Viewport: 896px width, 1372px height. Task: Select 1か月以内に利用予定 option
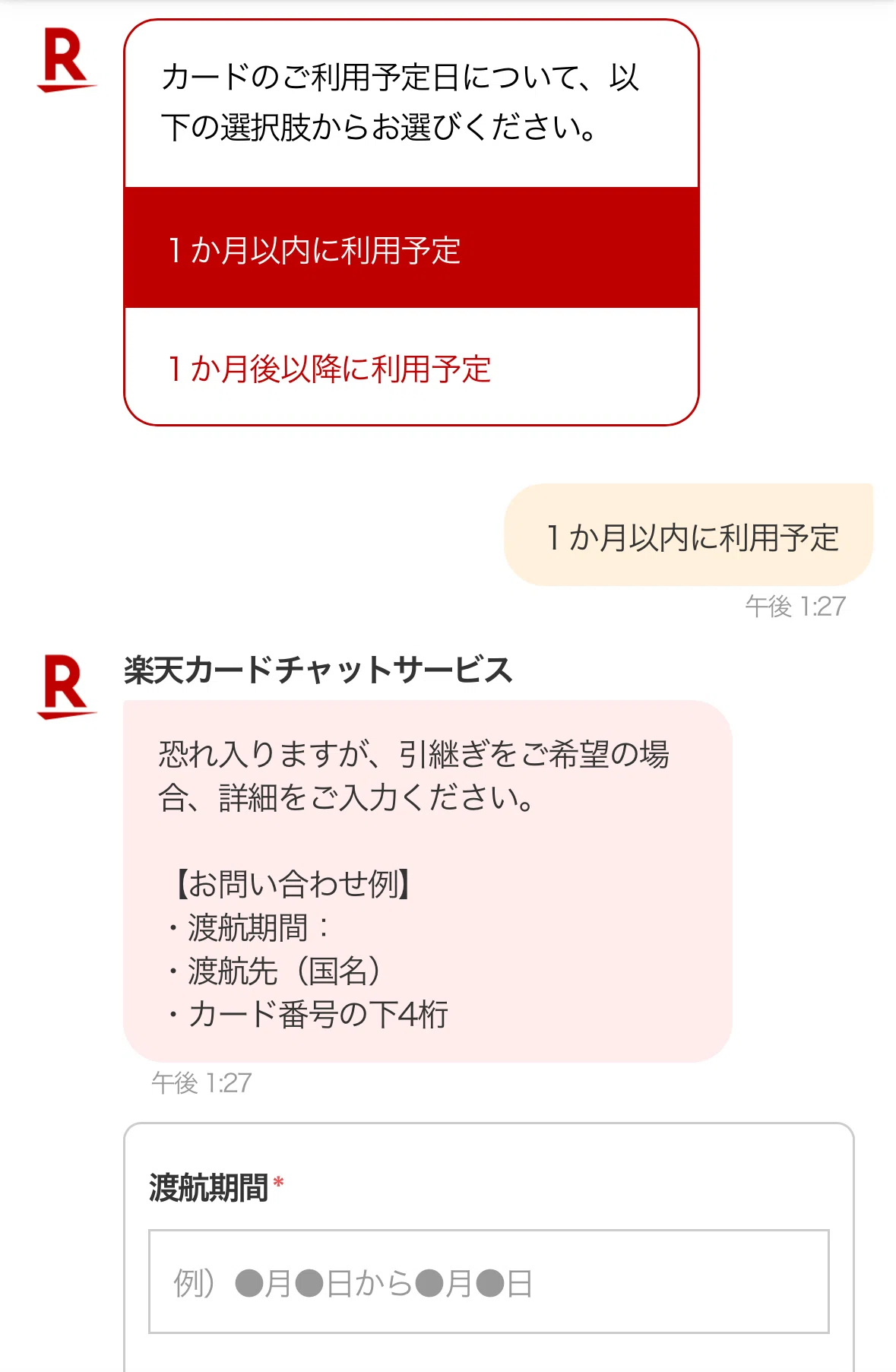pyautogui.click(x=411, y=248)
